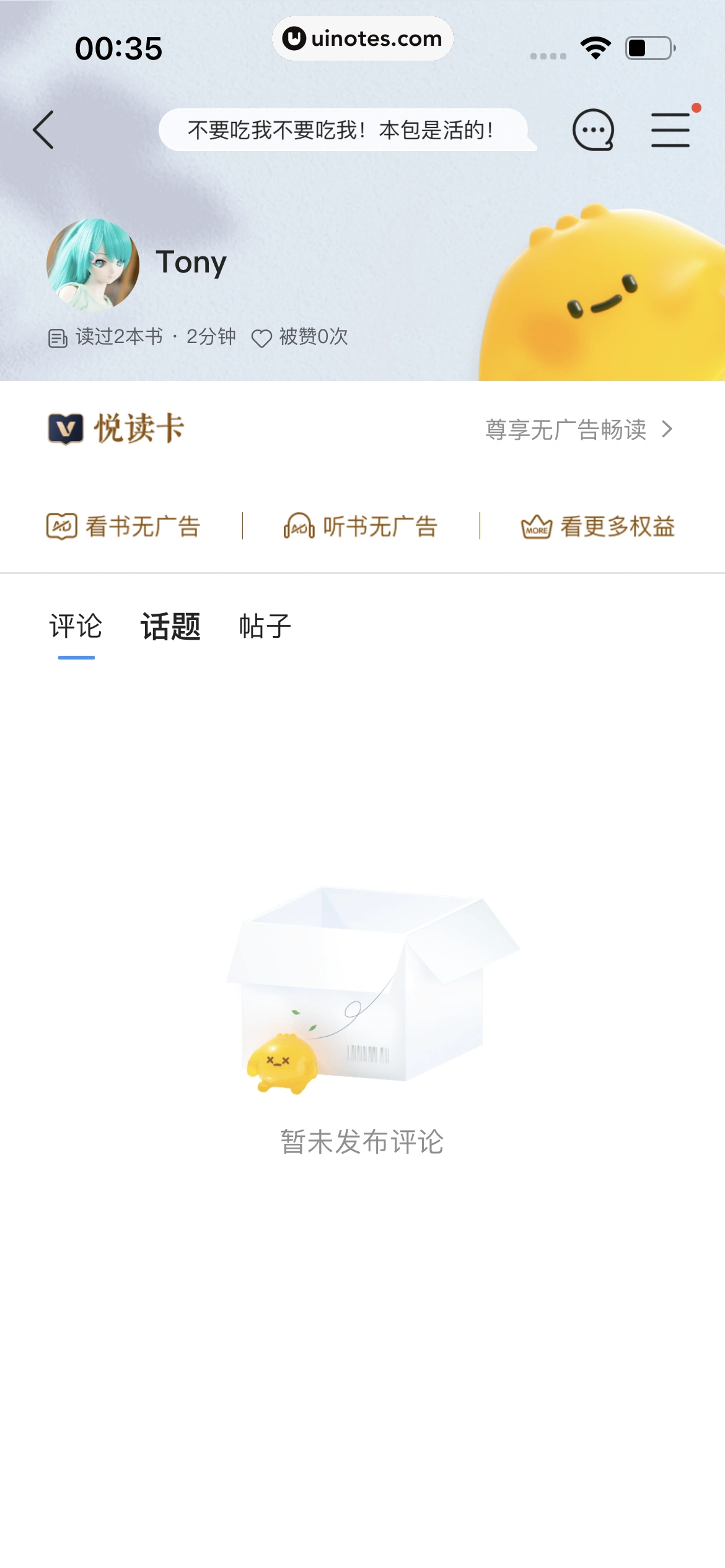Go back using the top-left arrow

pyautogui.click(x=43, y=130)
